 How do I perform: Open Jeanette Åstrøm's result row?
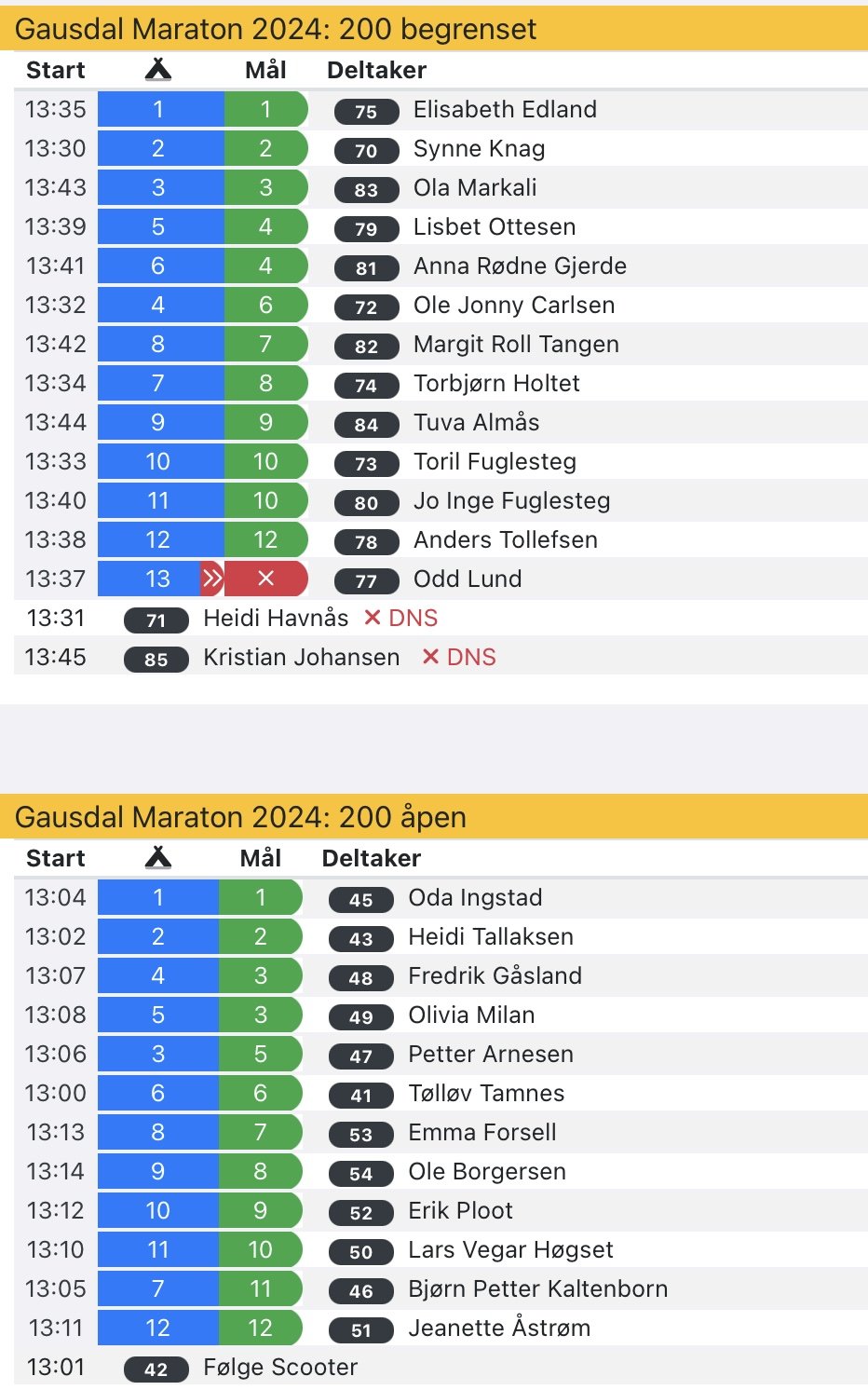(x=441, y=1328)
